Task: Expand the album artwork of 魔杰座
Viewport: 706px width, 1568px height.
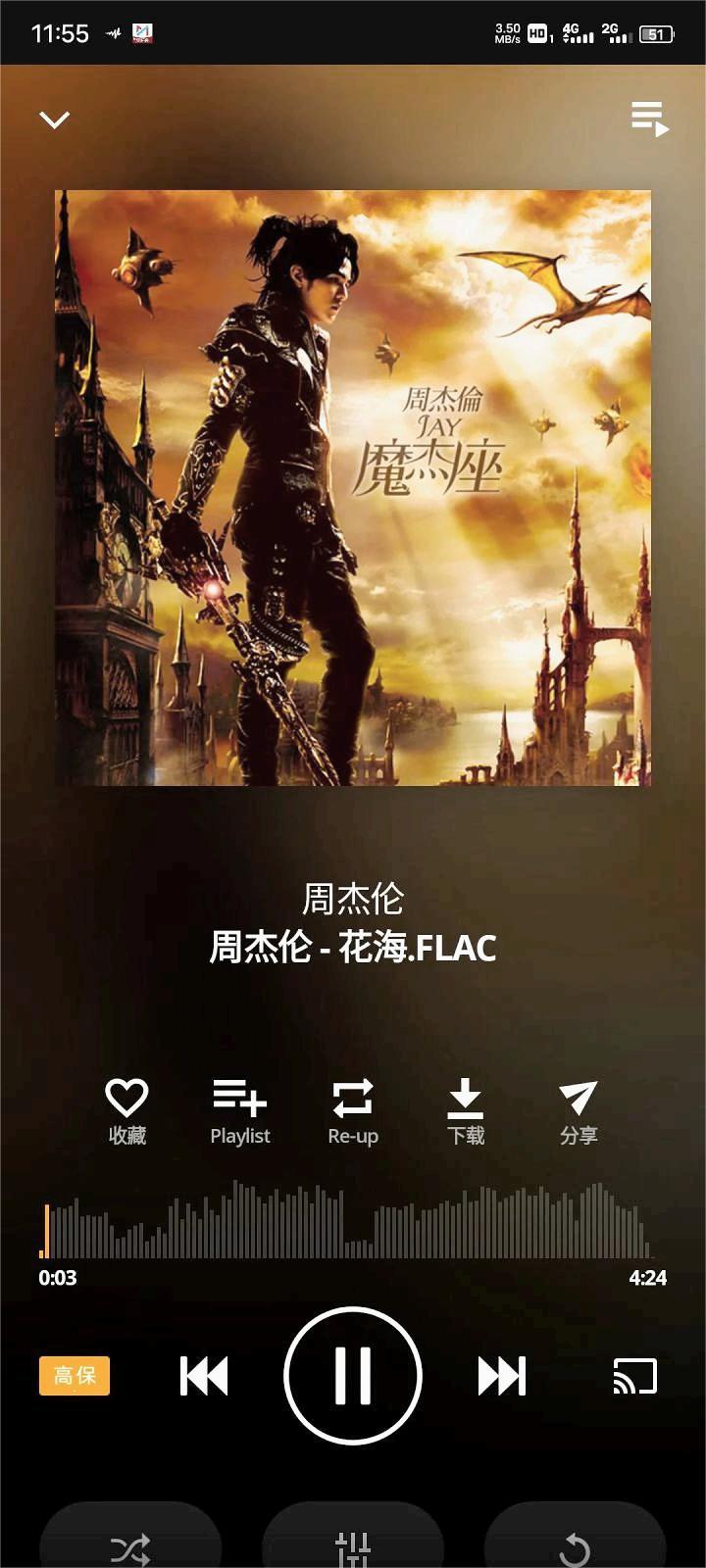Action: point(354,487)
